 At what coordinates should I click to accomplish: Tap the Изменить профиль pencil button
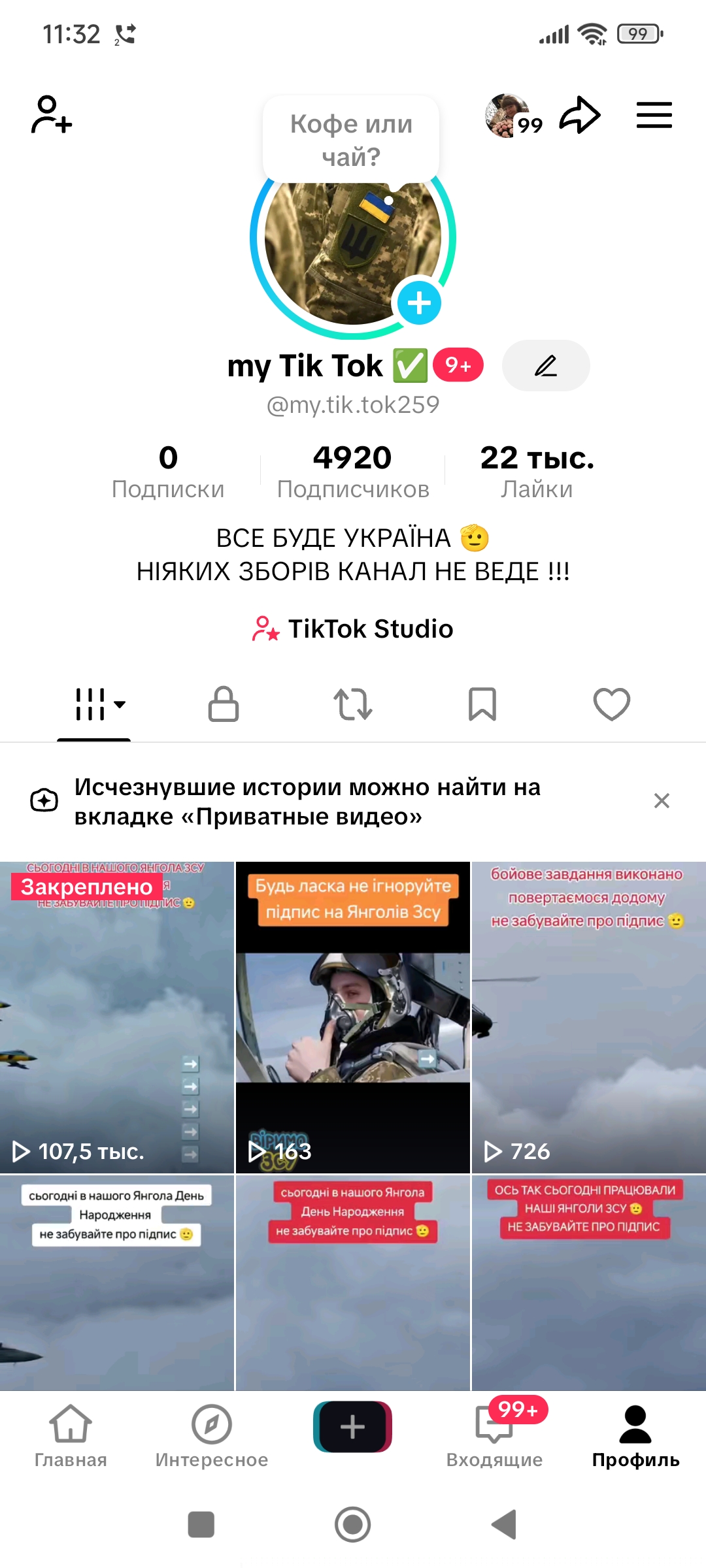click(545, 366)
